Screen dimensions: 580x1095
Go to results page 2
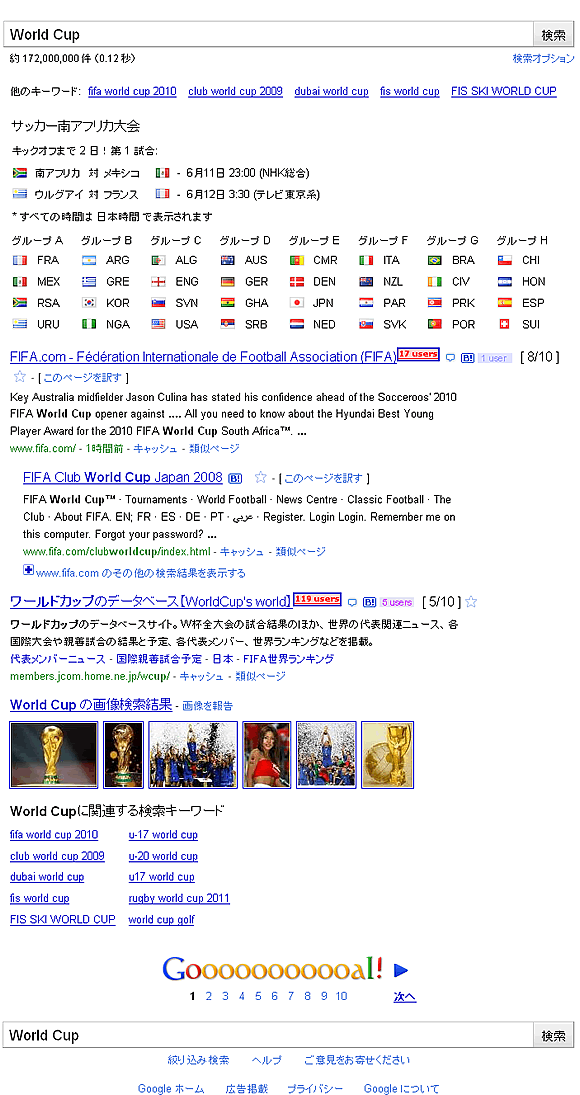209,996
